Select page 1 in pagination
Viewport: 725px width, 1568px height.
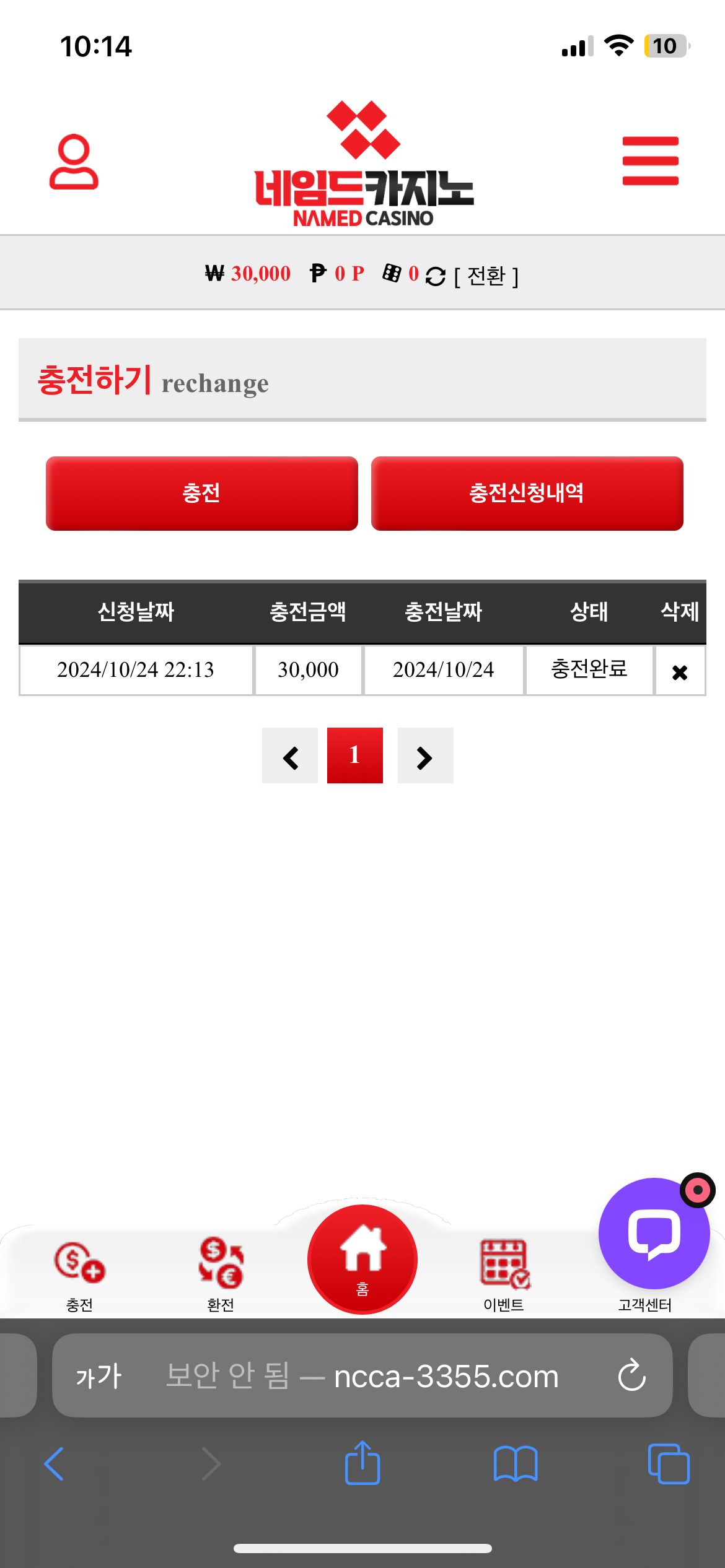tap(354, 756)
